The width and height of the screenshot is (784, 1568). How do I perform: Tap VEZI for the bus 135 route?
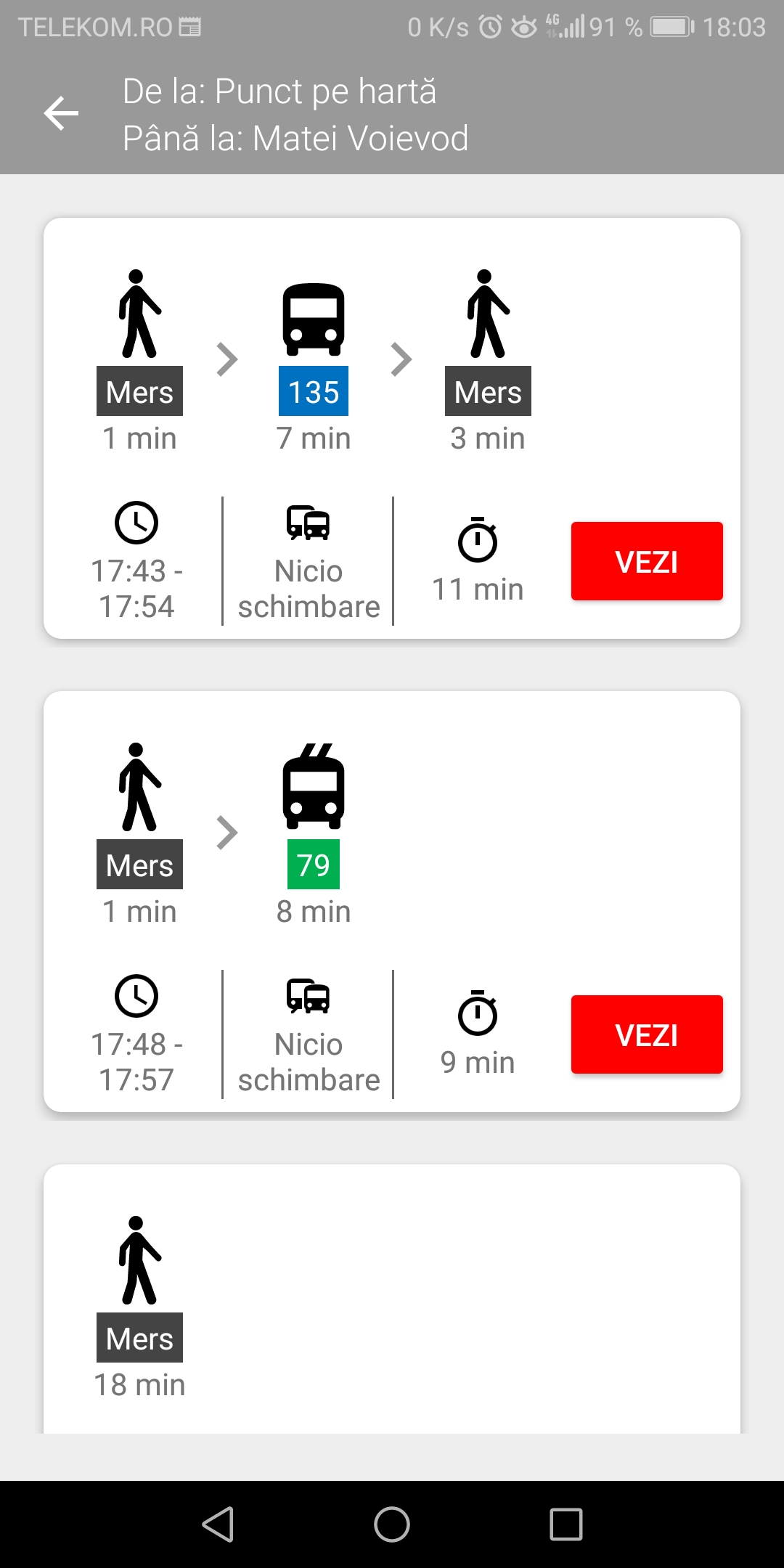pyautogui.click(x=647, y=561)
